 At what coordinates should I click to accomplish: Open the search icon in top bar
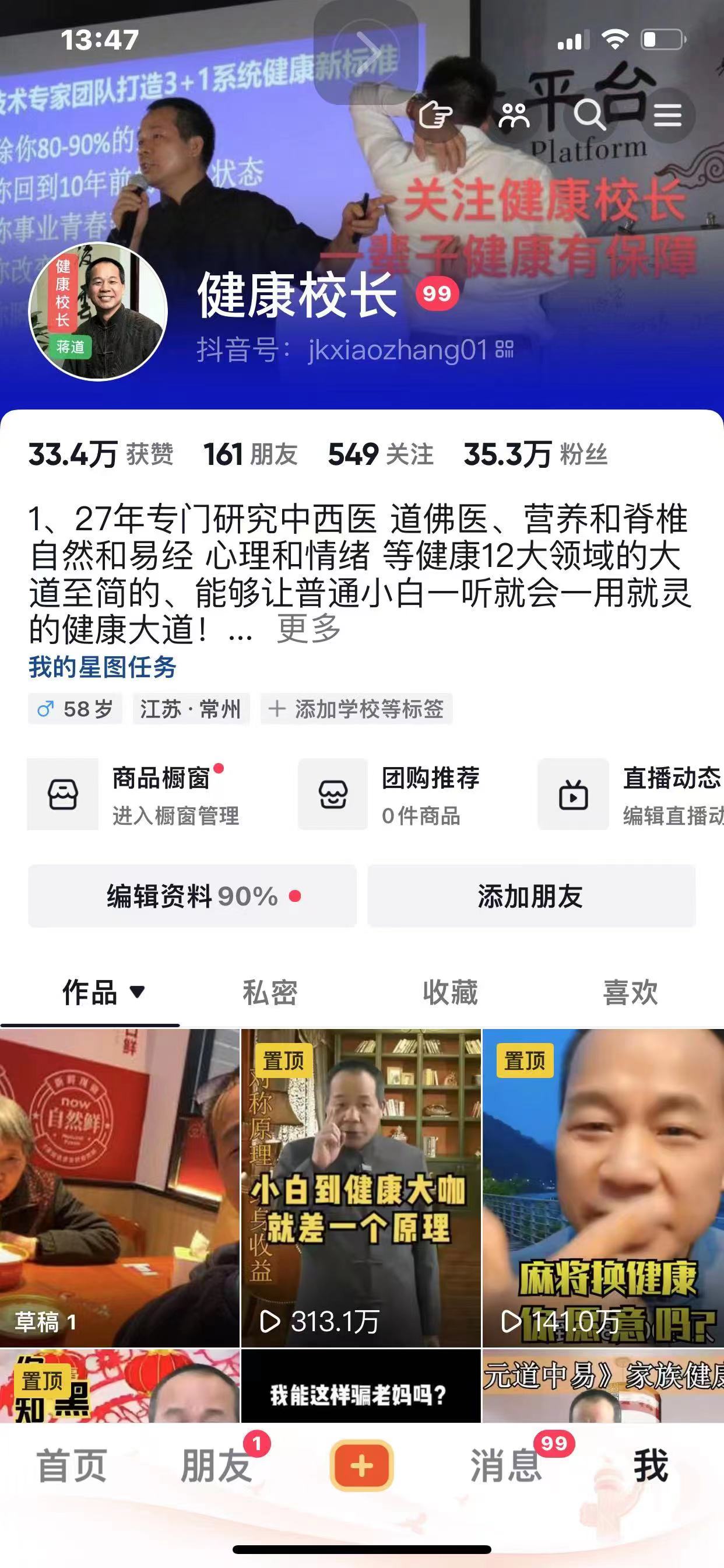coord(589,114)
